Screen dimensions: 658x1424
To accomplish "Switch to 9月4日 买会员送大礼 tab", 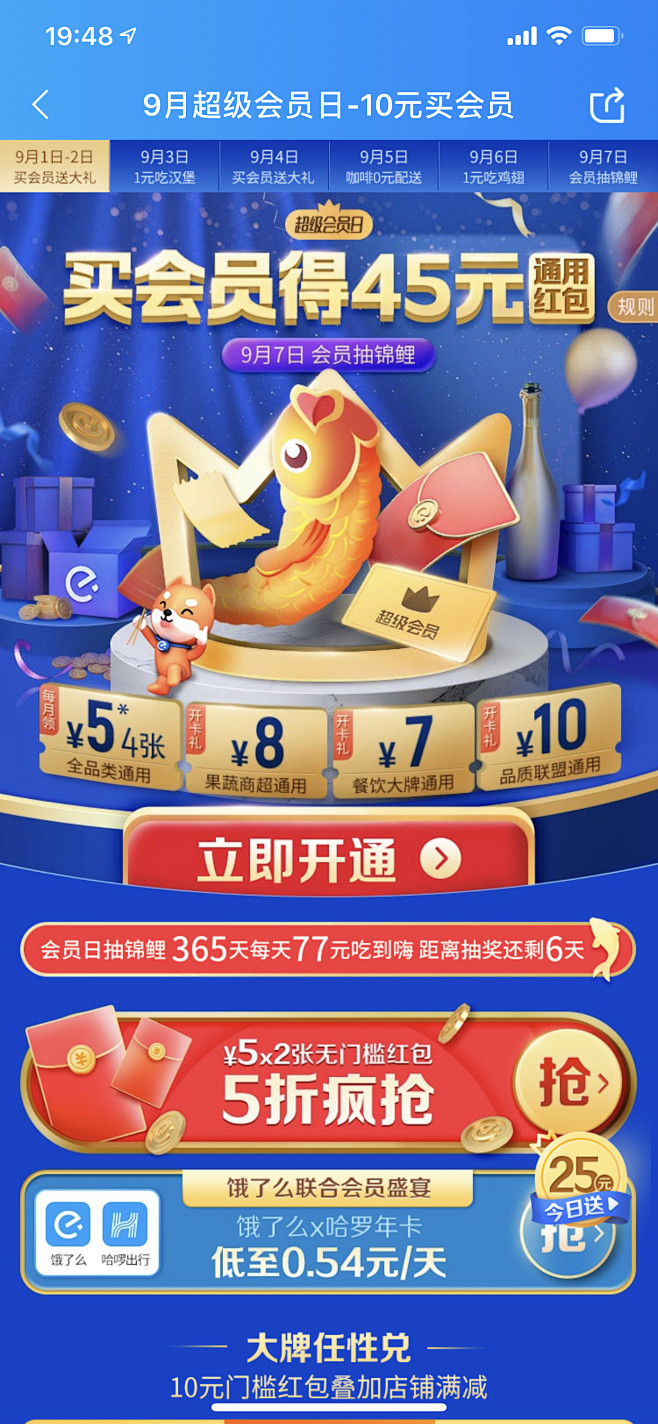I will pos(274,167).
